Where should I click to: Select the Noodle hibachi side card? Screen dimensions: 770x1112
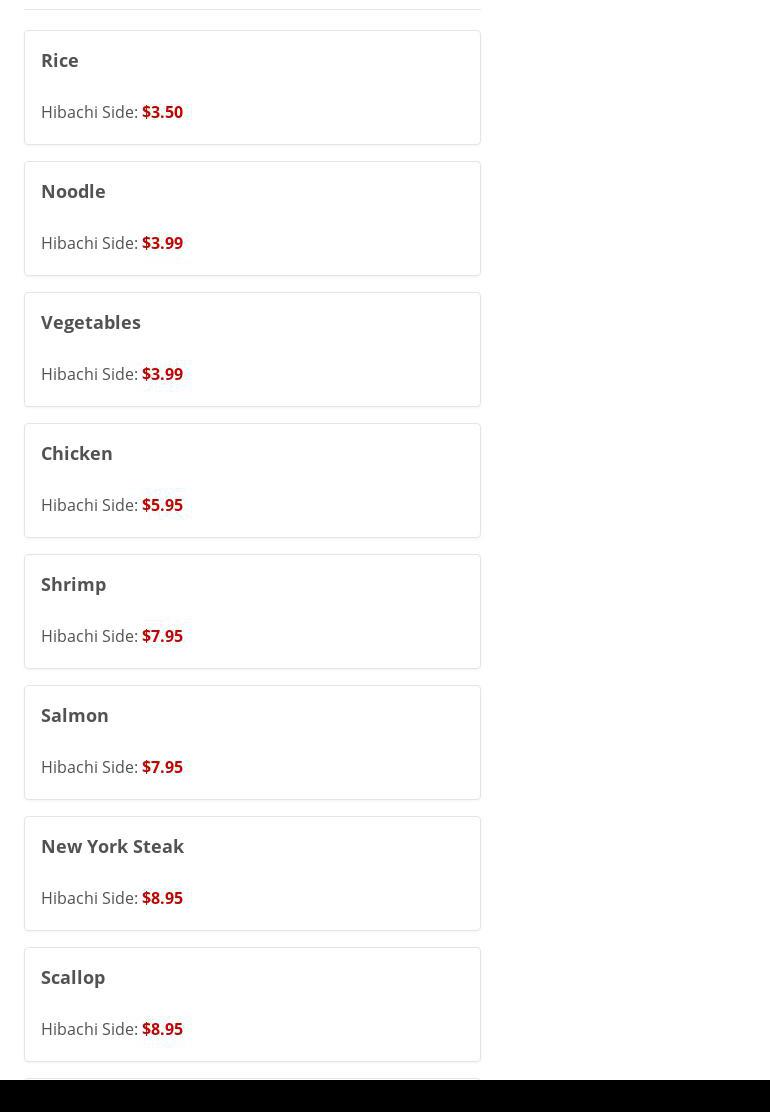tap(252, 218)
